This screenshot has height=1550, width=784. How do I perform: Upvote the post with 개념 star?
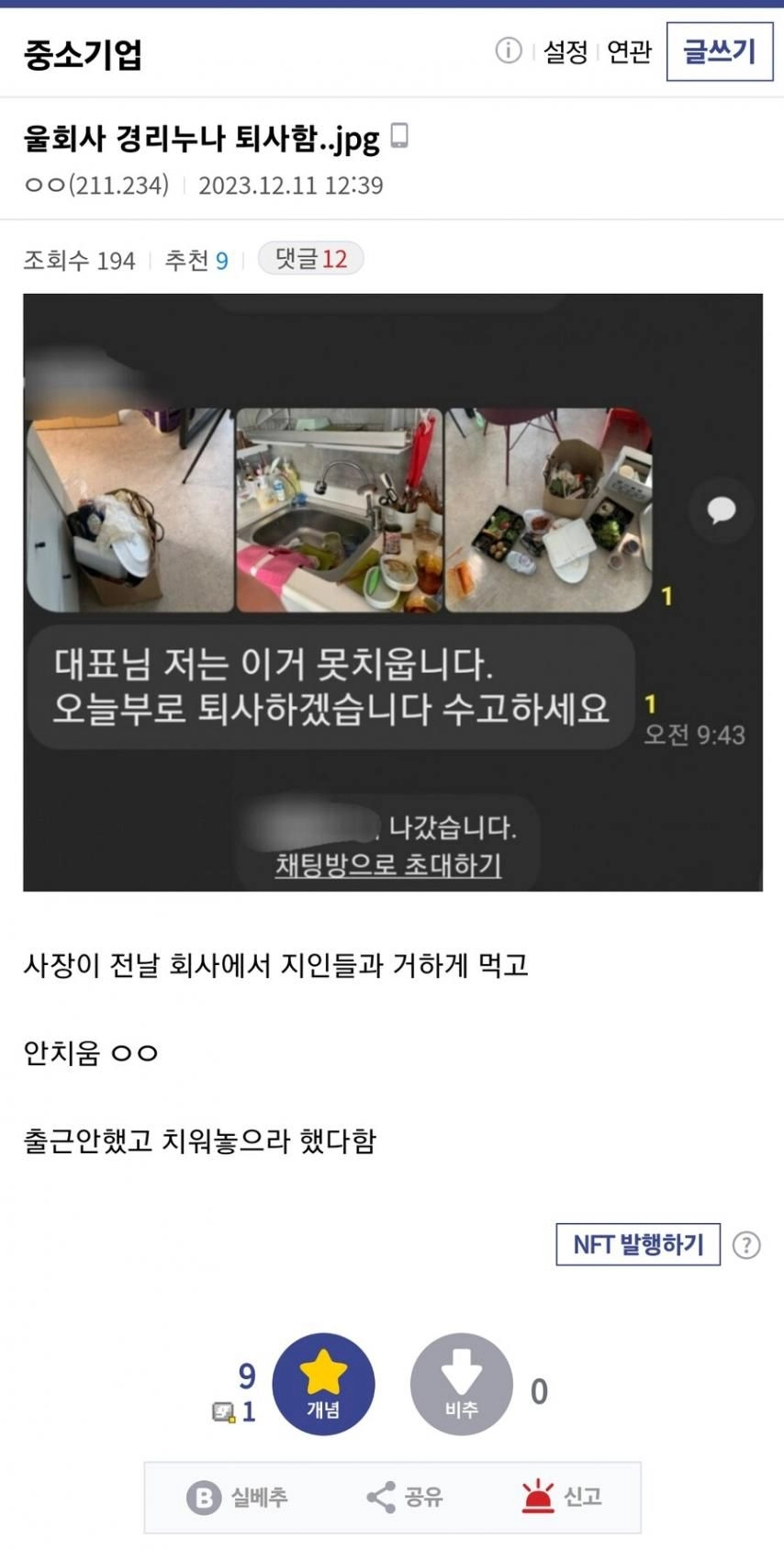click(323, 1383)
